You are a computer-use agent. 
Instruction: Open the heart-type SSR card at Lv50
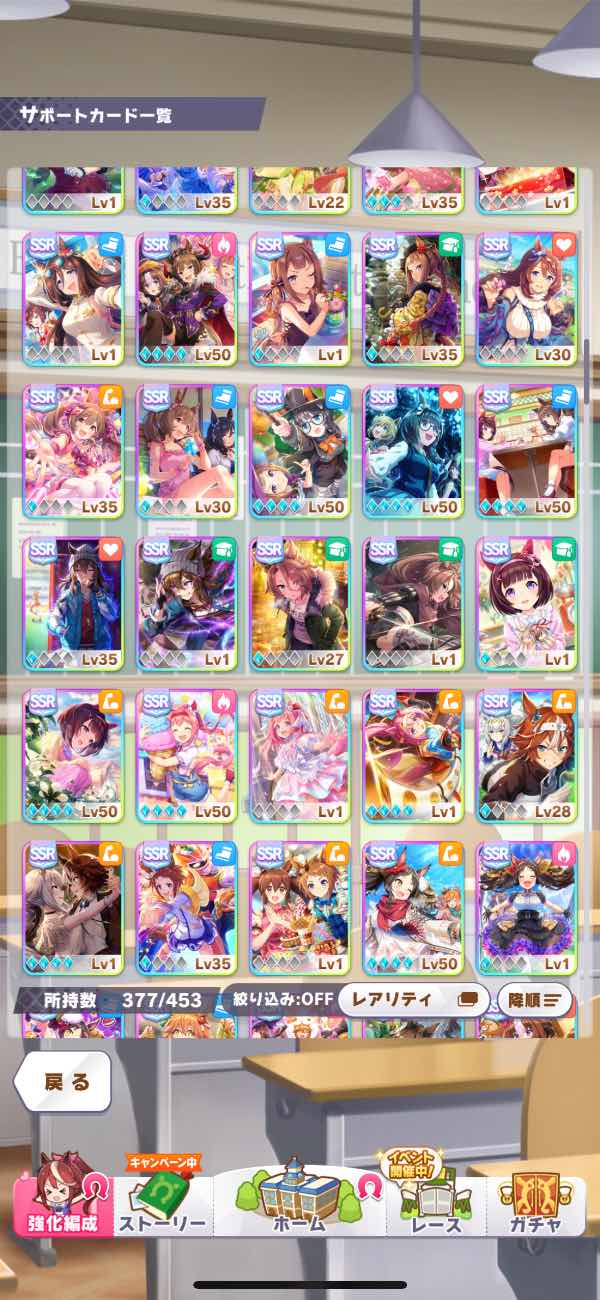pyautogui.click(x=413, y=450)
